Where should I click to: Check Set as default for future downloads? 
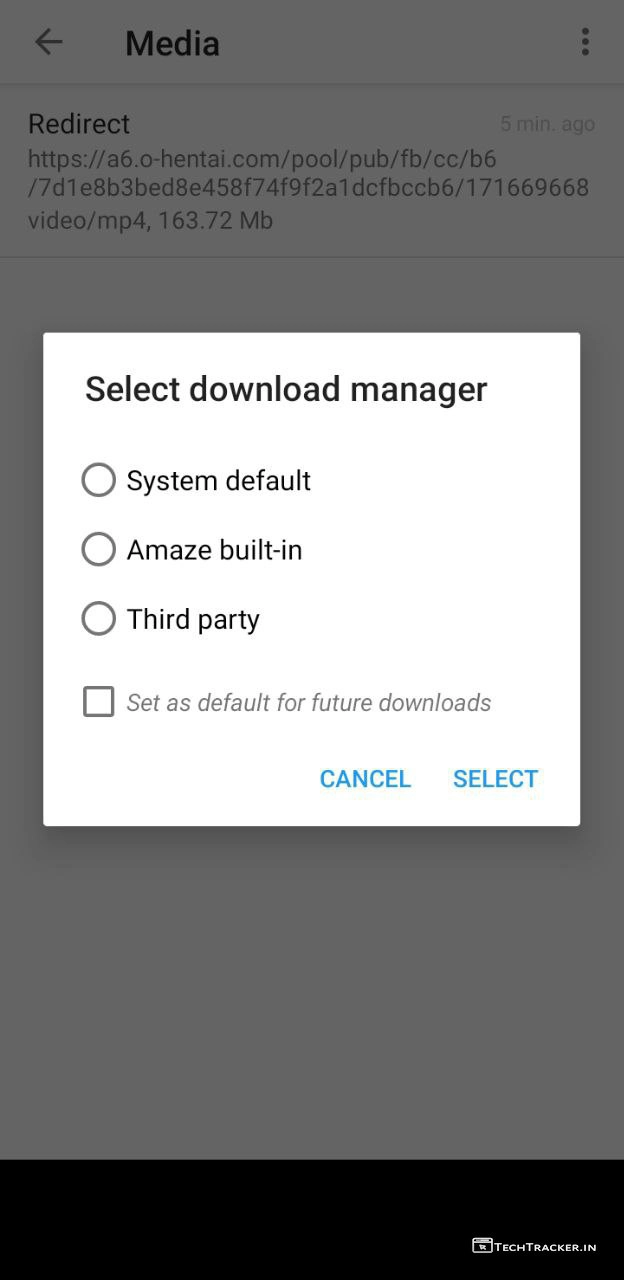(99, 702)
